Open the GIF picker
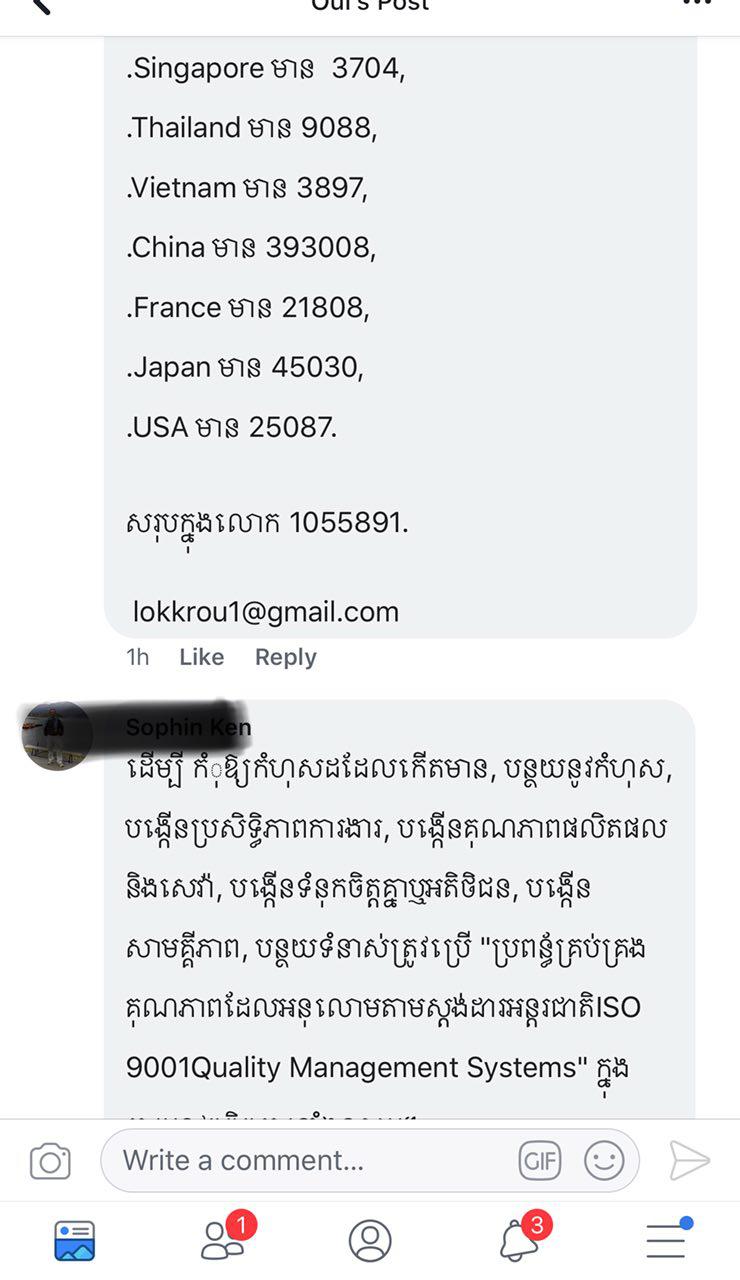The width and height of the screenshot is (740, 1280). coord(540,1160)
